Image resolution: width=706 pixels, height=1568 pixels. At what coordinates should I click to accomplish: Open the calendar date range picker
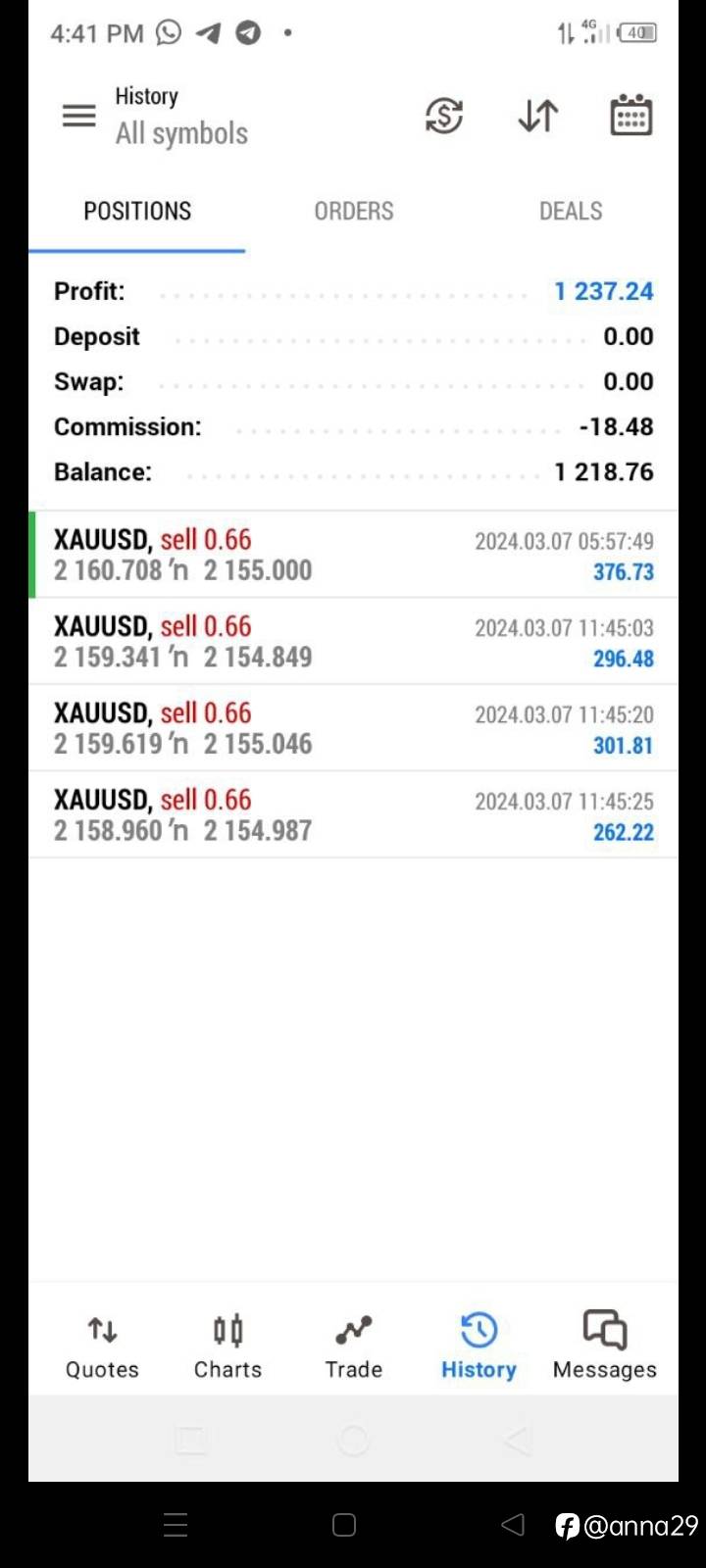[630, 115]
